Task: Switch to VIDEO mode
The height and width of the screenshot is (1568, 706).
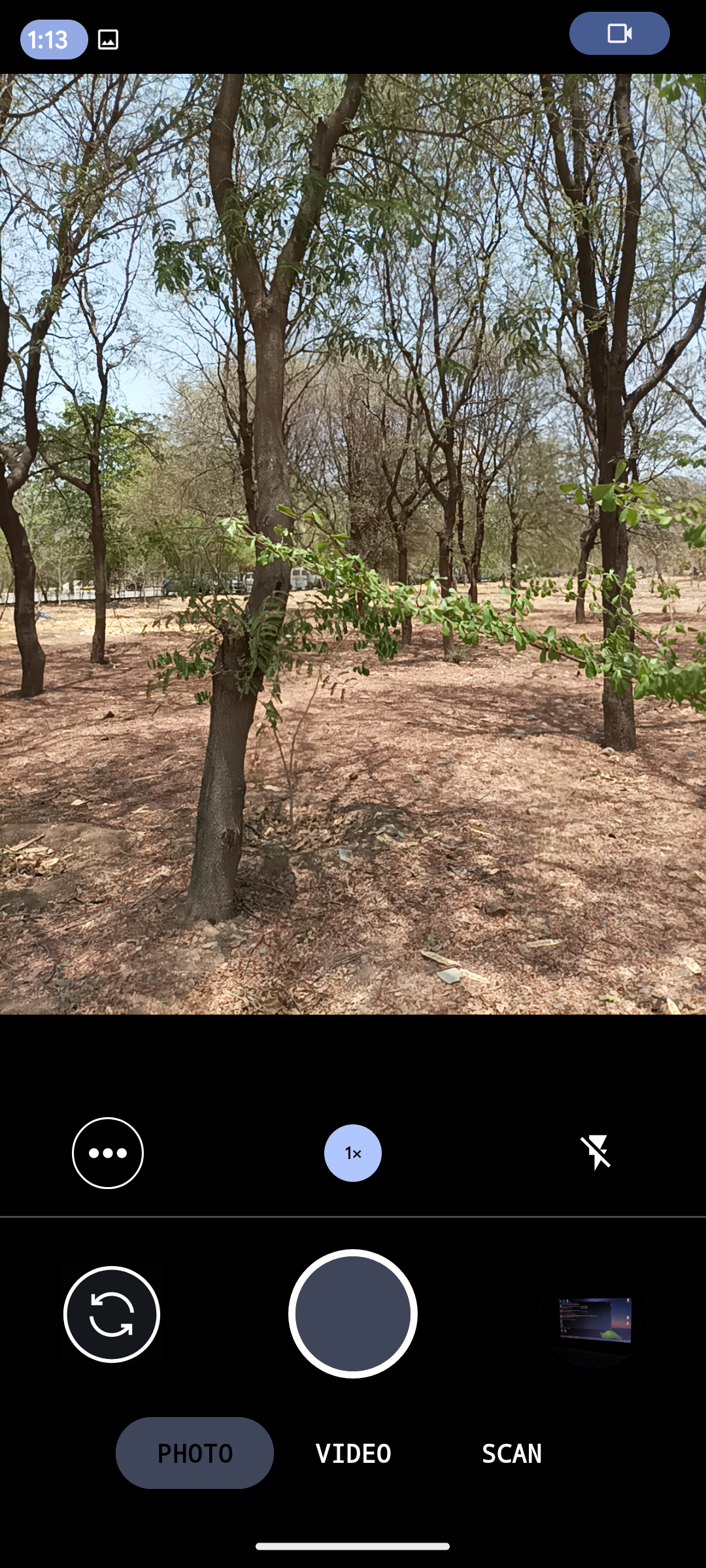Action: [x=353, y=1453]
